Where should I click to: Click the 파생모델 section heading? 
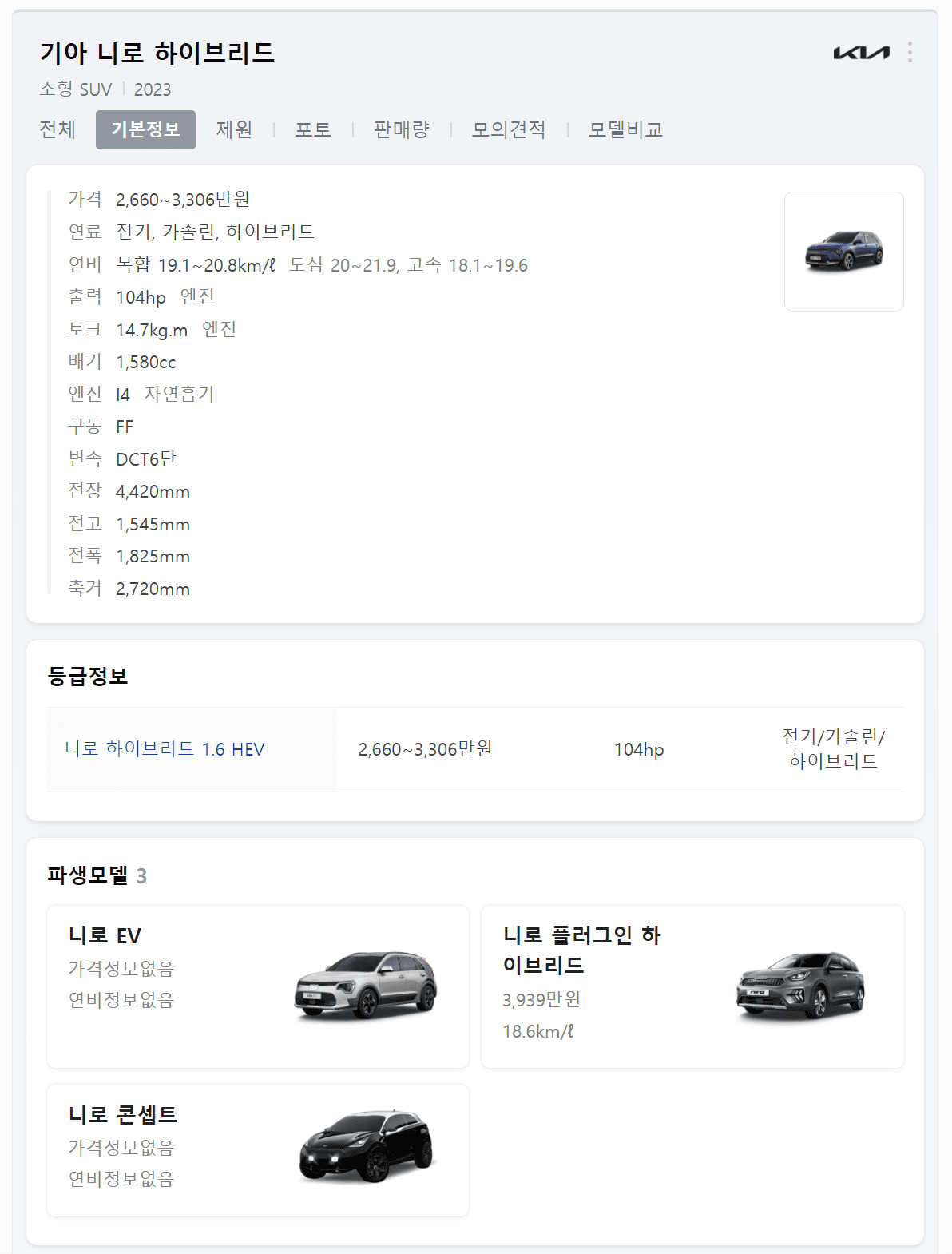pyautogui.click(x=85, y=875)
